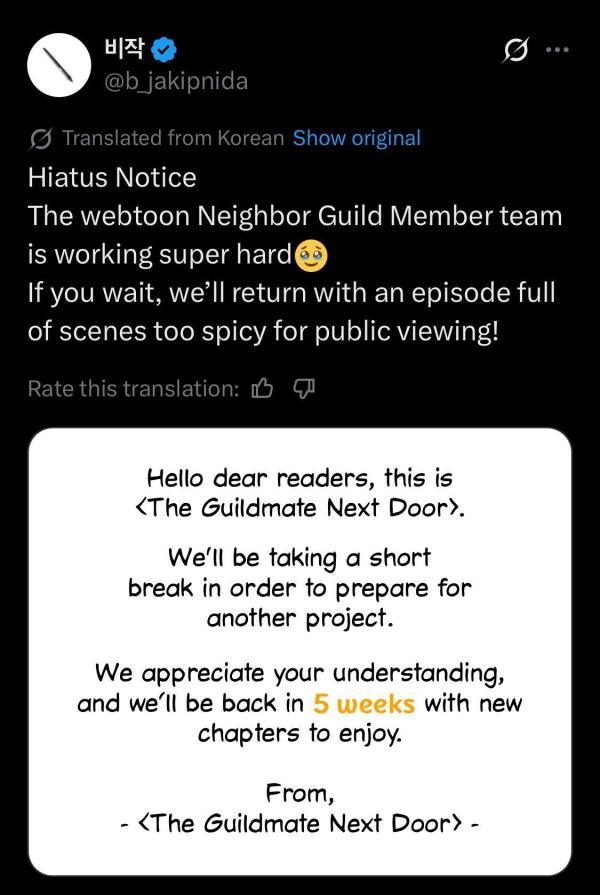600x895 pixels.
Task: Visit the @b_jakipnida profile handle
Action: click(176, 82)
